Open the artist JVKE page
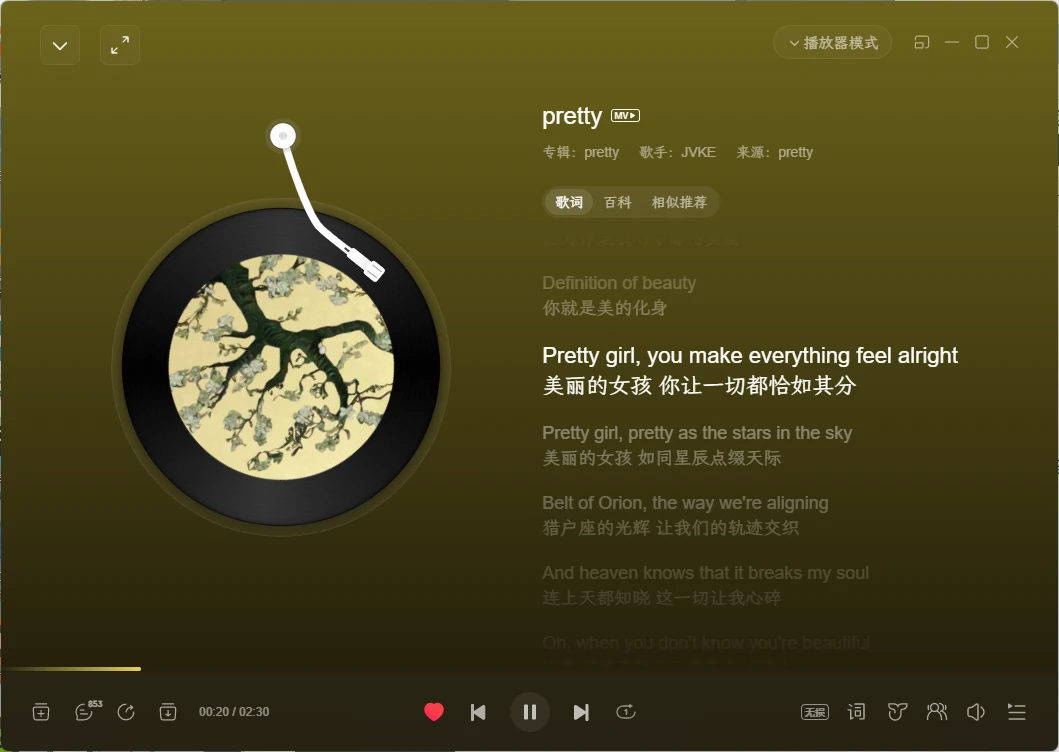The image size is (1059, 752). 698,152
